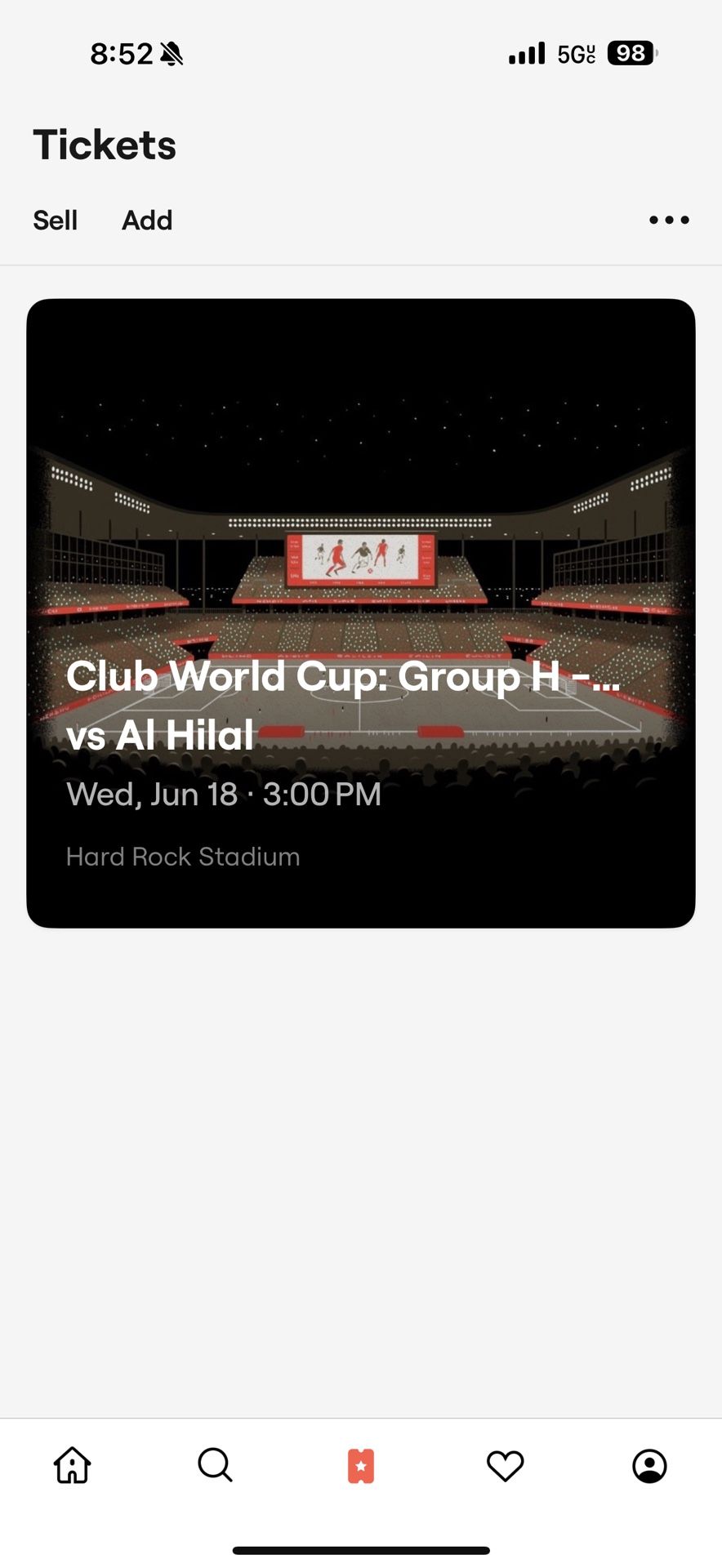Select the Tickets tab
Screen dimensions: 722x1568
(361, 1466)
